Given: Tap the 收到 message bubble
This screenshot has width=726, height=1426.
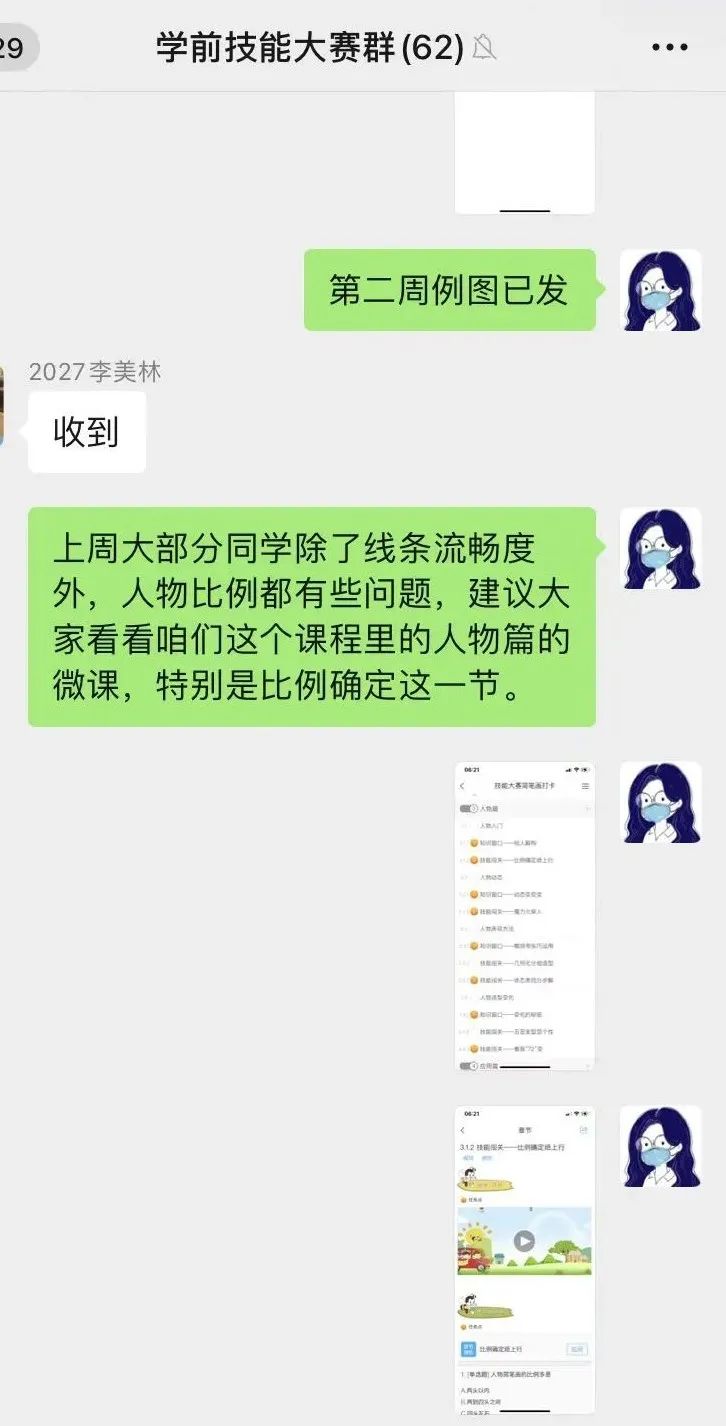Looking at the screenshot, I should (x=87, y=432).
